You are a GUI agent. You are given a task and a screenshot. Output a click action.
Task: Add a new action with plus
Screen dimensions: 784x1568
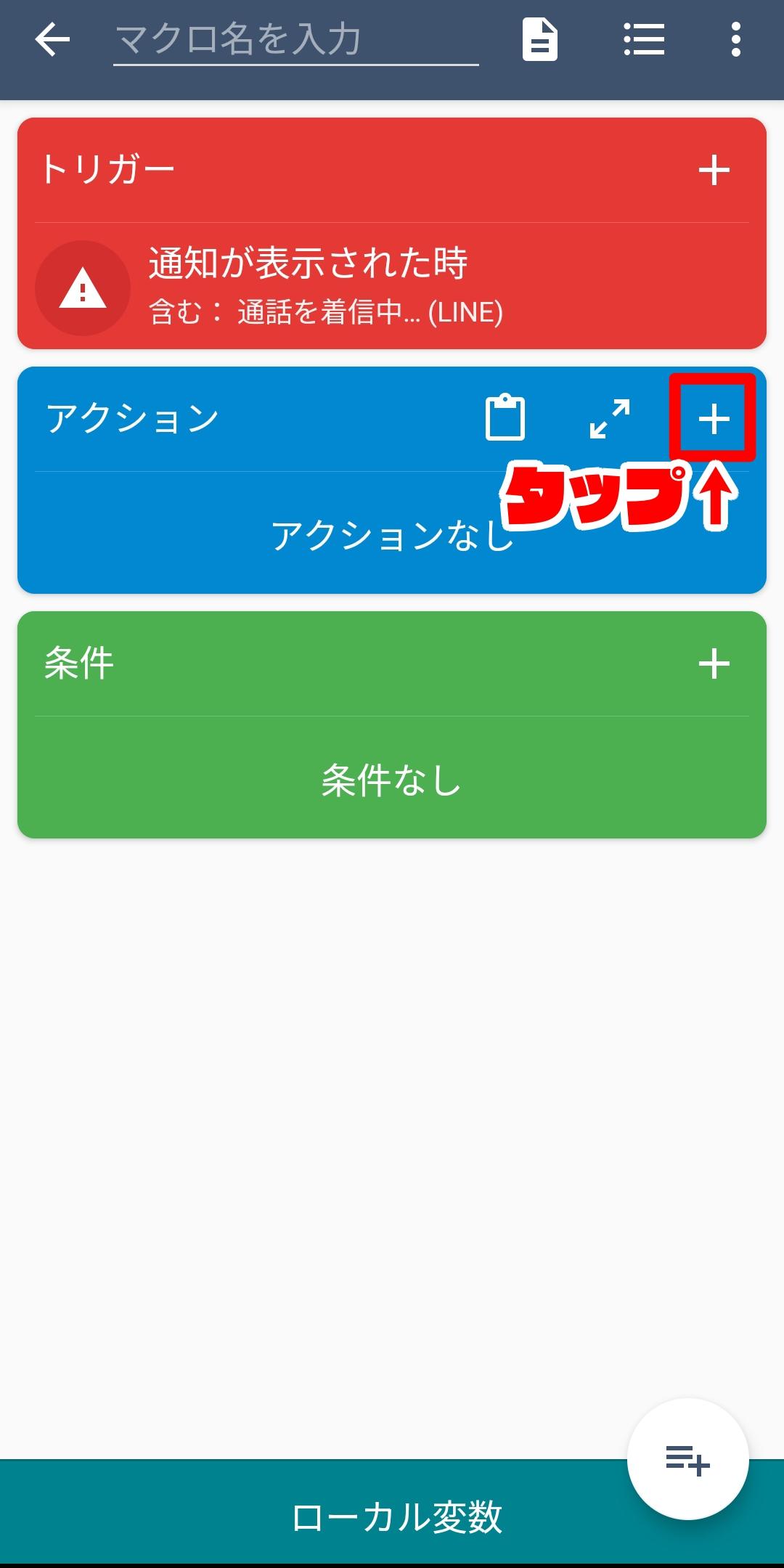pyautogui.click(x=714, y=419)
